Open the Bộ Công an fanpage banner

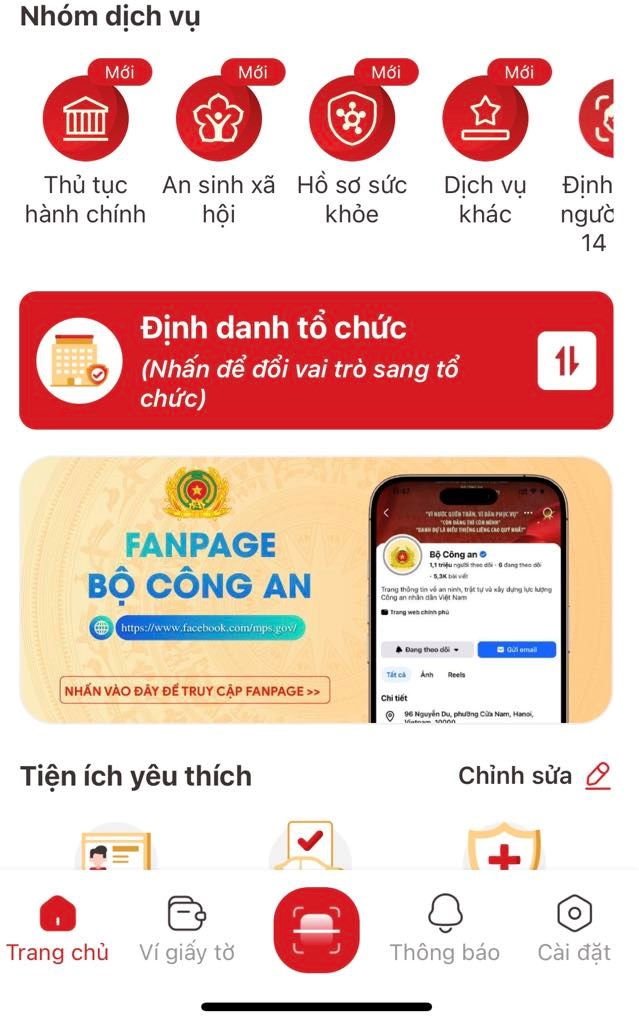pos(316,590)
